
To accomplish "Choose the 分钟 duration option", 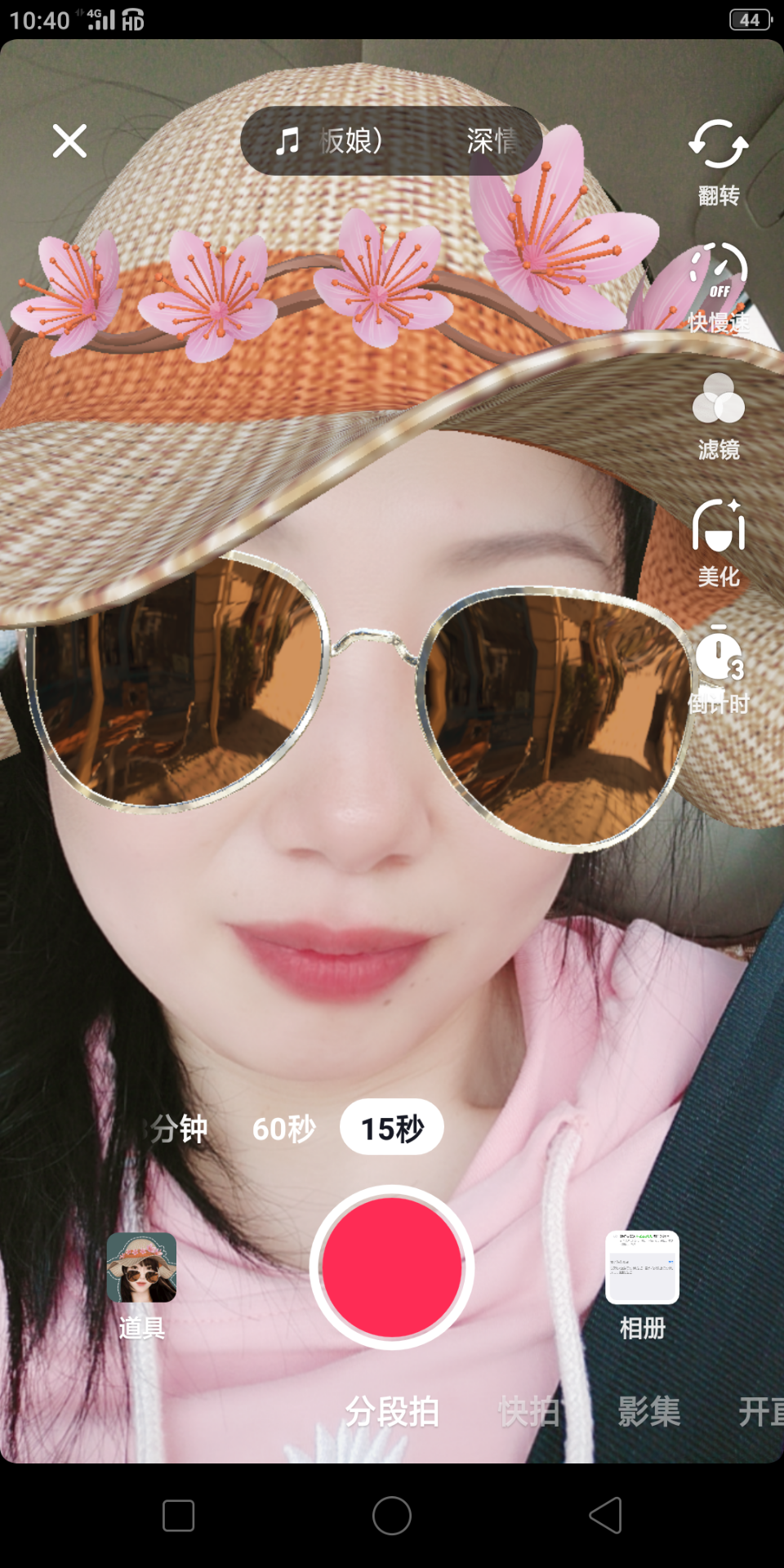I will click(x=179, y=1129).
